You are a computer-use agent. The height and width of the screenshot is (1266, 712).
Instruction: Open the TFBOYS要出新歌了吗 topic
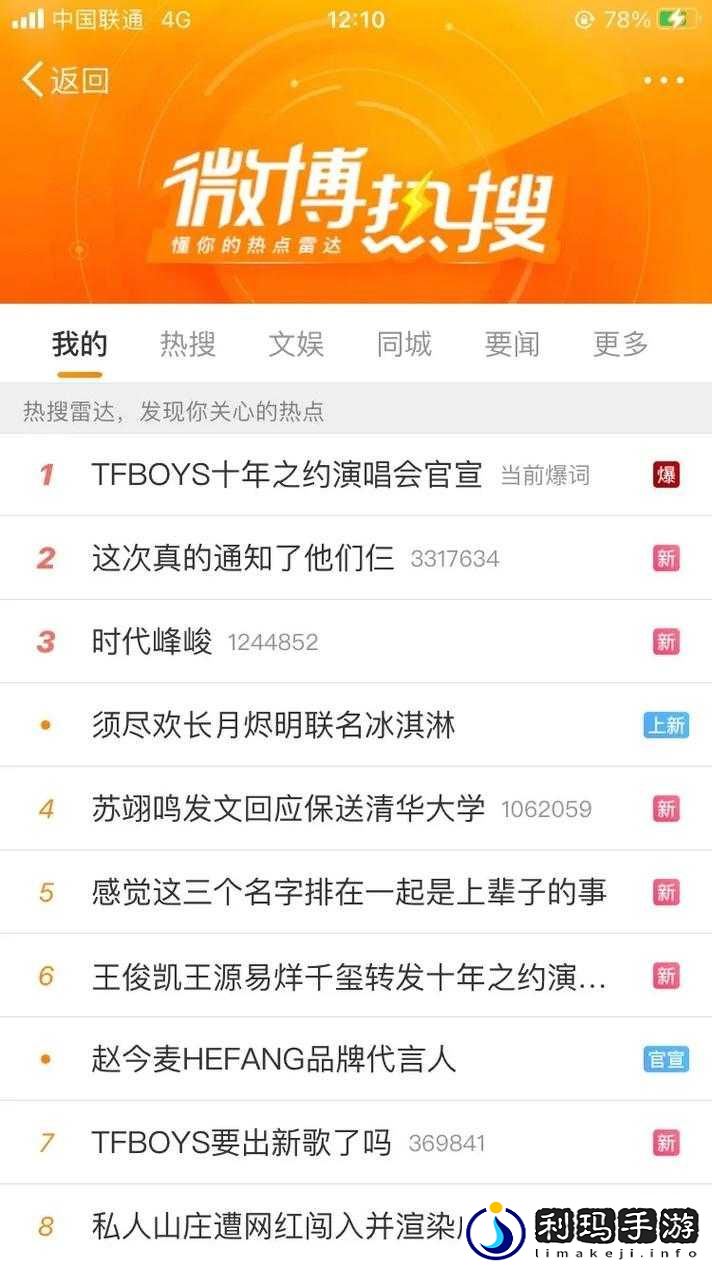356,1143
